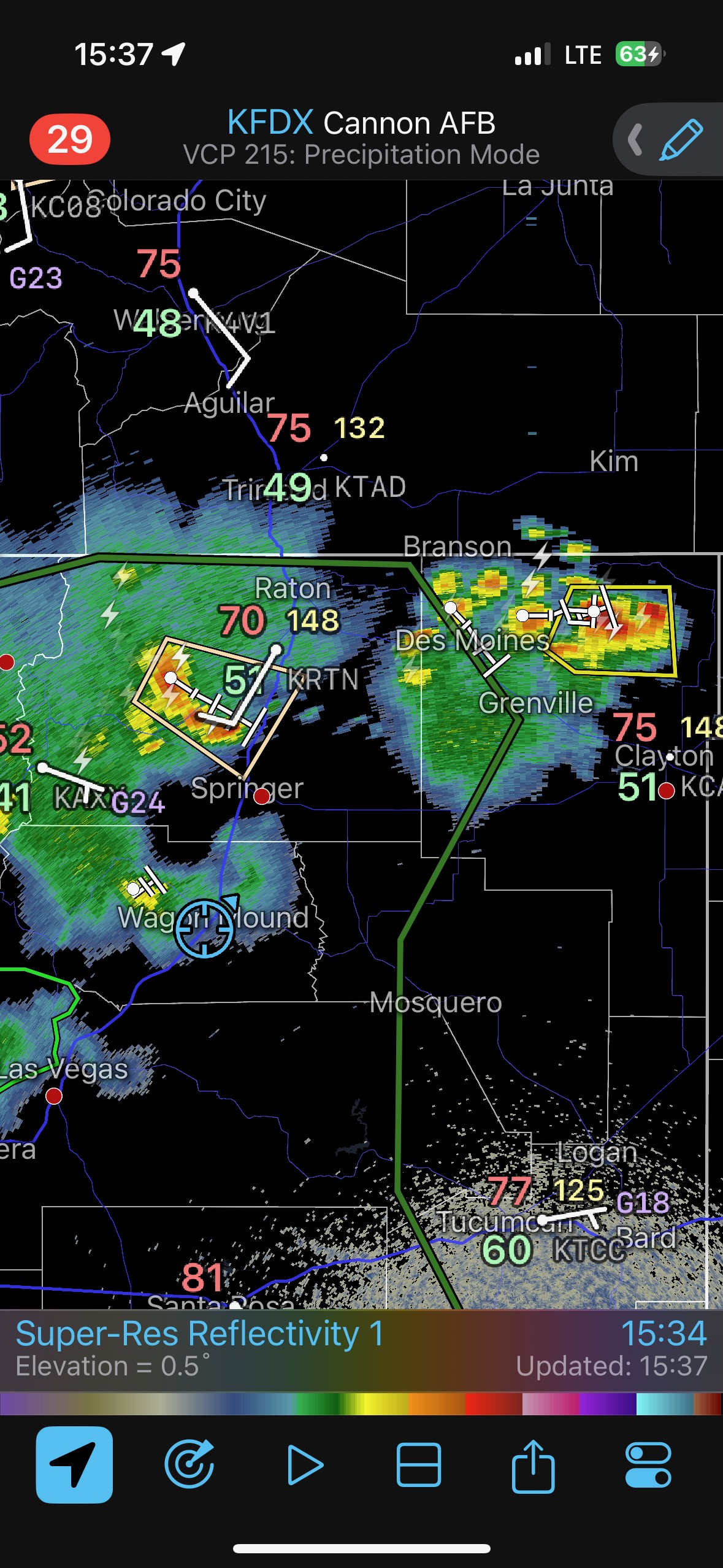723x1568 pixels.
Task: Open the 29 warnings badge
Action: [x=69, y=139]
